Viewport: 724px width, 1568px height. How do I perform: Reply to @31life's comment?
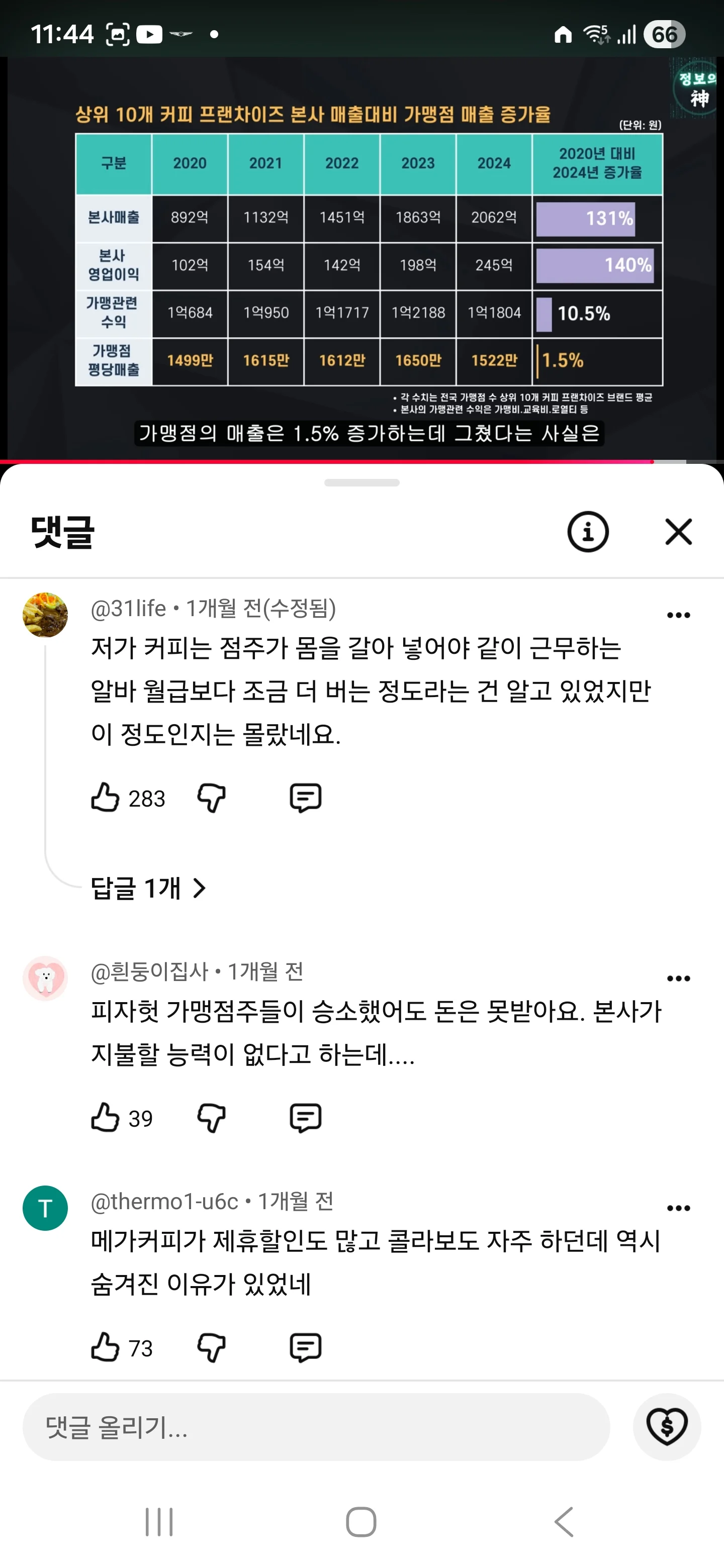pos(305,798)
